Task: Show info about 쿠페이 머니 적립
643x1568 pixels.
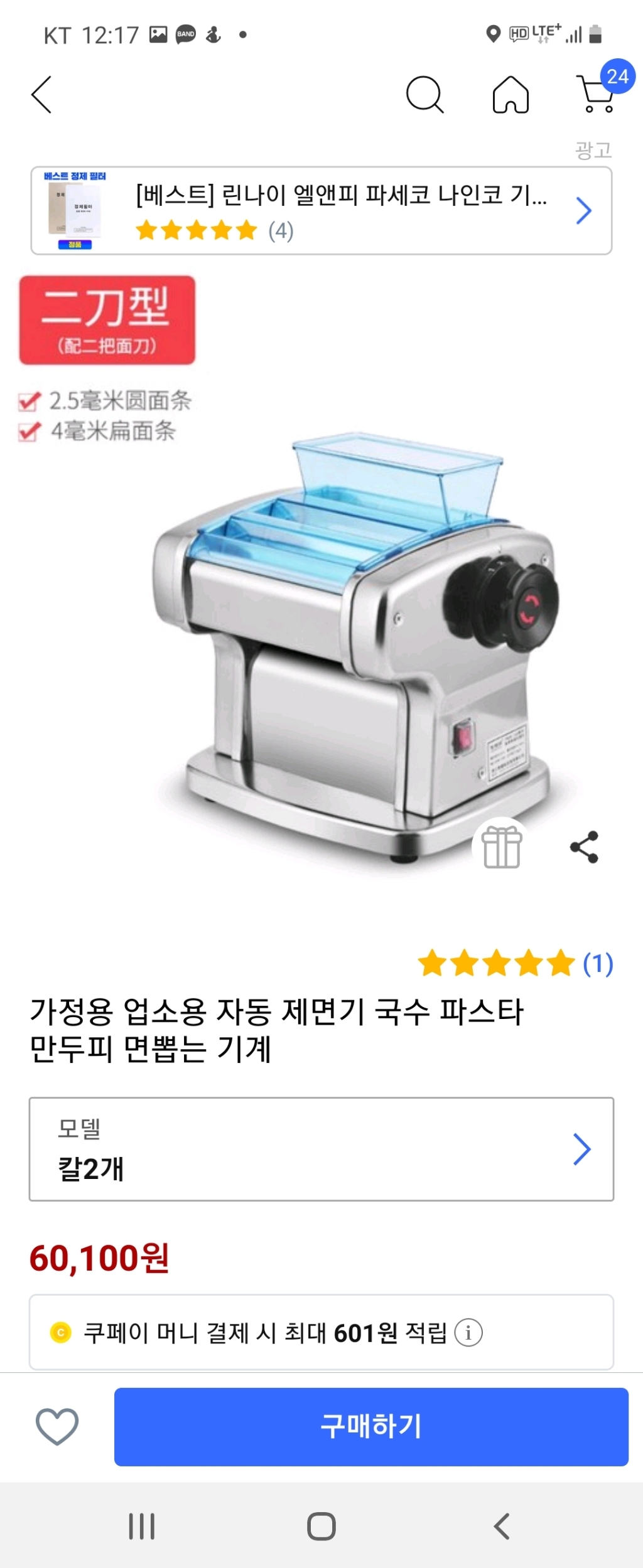Action: pyautogui.click(x=468, y=1332)
